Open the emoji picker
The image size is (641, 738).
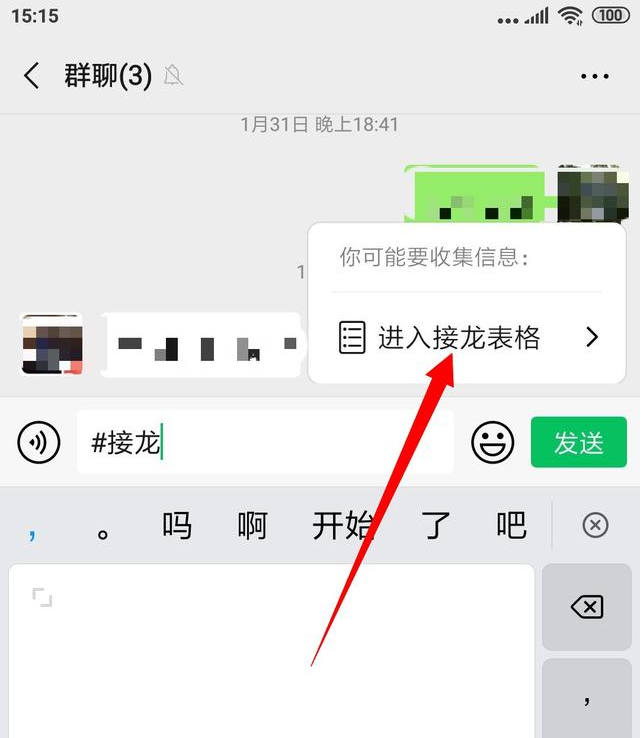coord(493,441)
